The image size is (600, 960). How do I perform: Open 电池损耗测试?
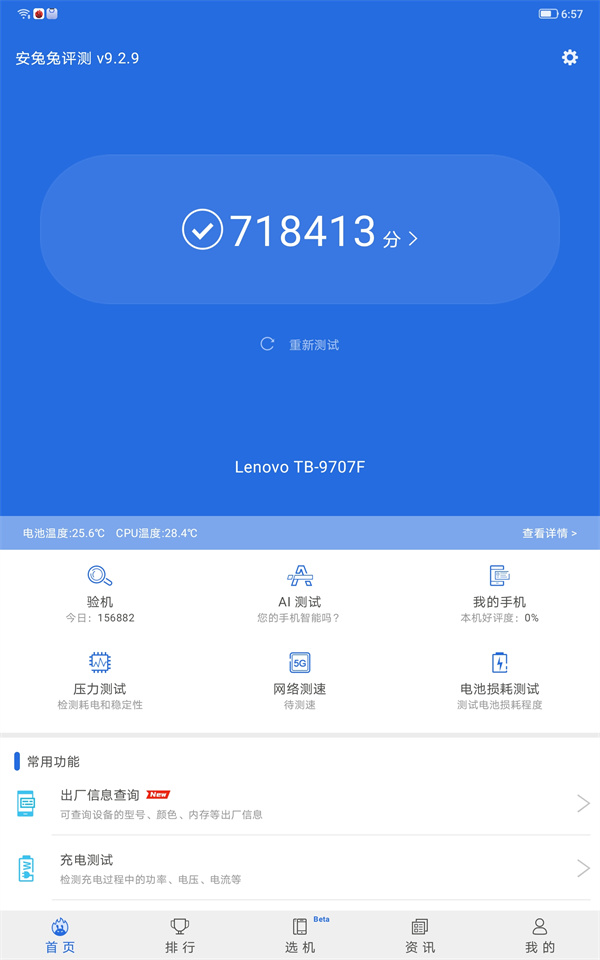(x=499, y=679)
